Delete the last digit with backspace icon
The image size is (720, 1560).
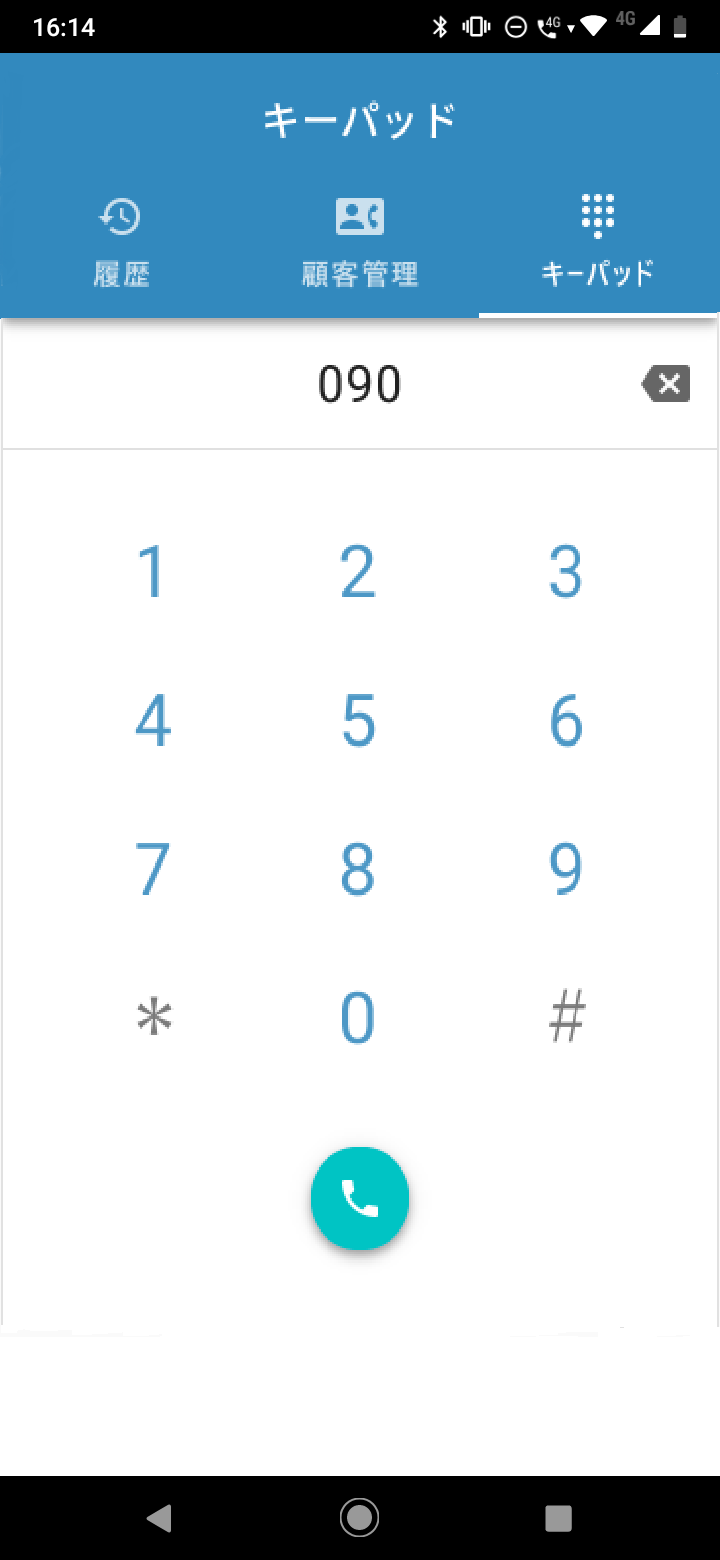[666, 384]
